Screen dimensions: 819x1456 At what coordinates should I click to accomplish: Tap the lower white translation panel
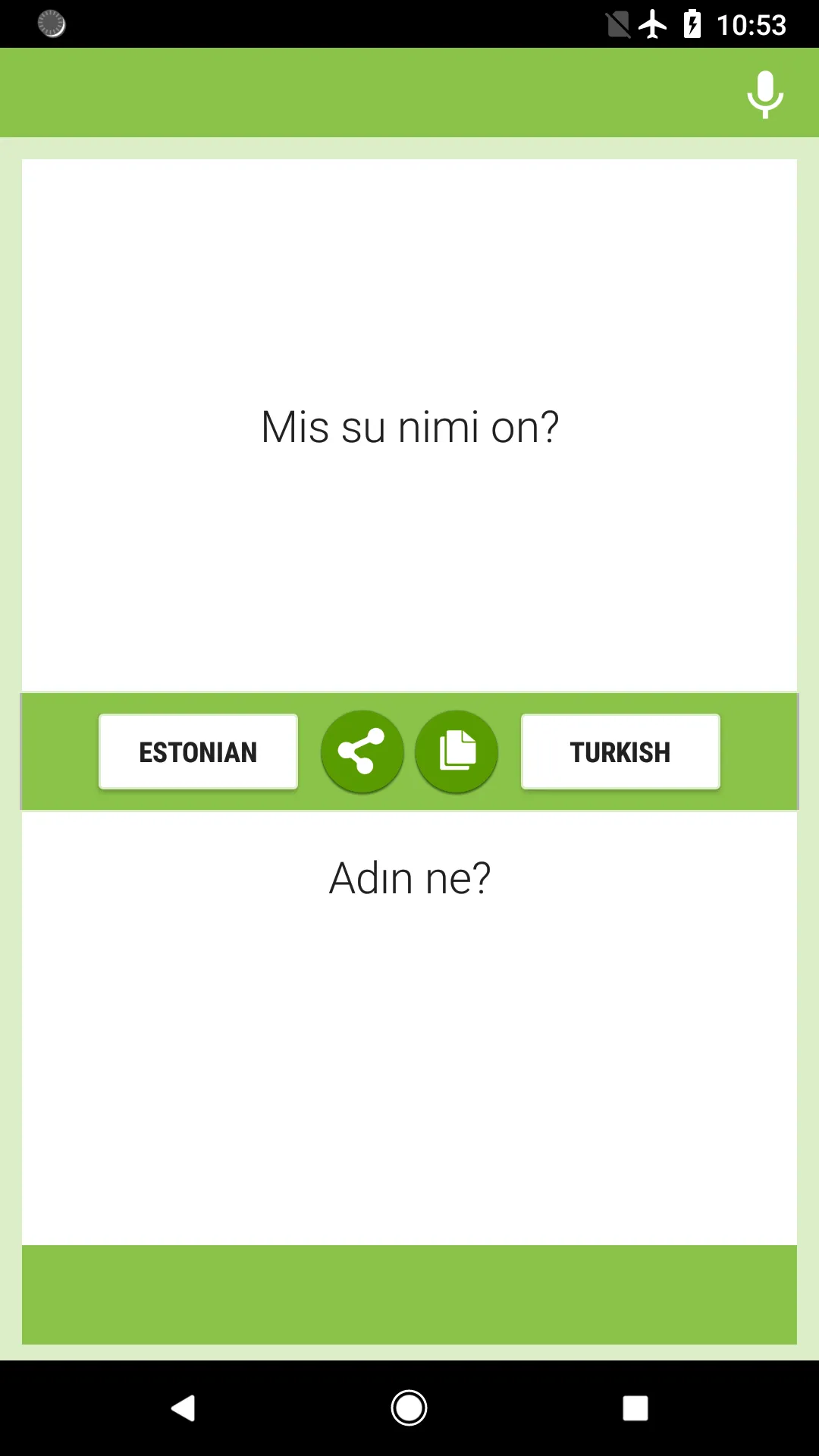tap(409, 1062)
